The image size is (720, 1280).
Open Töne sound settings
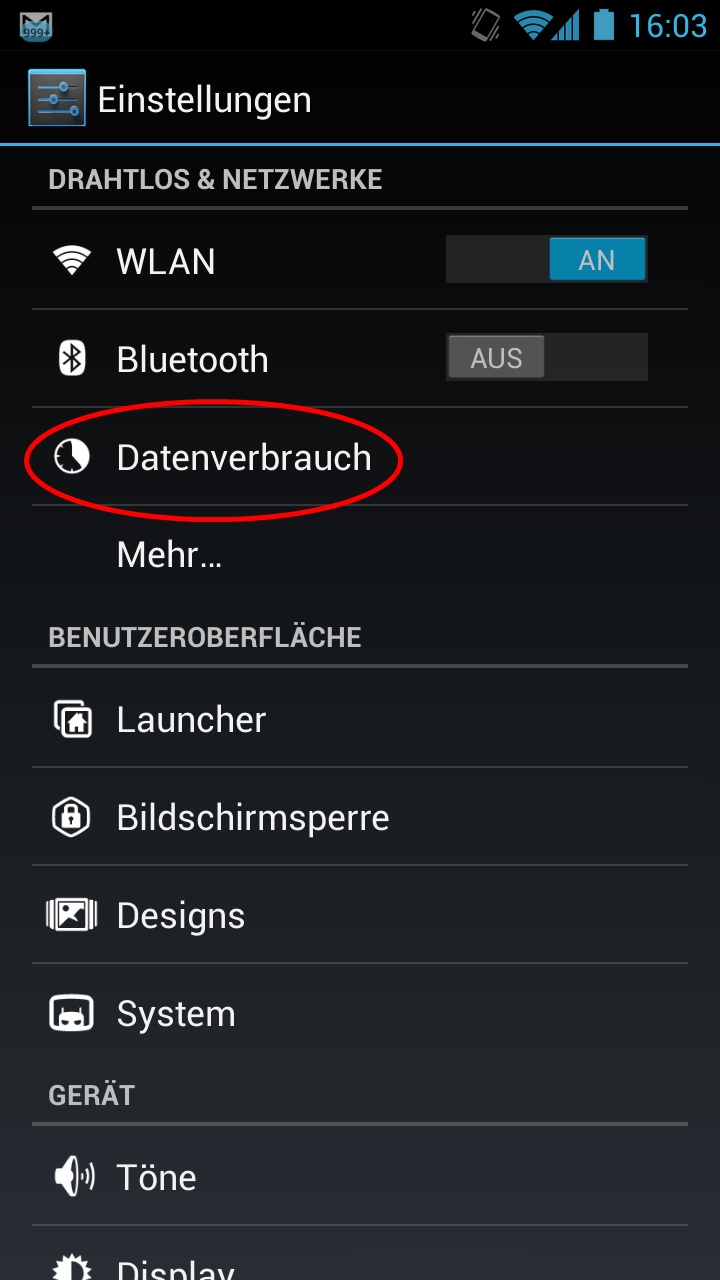[x=360, y=1176]
